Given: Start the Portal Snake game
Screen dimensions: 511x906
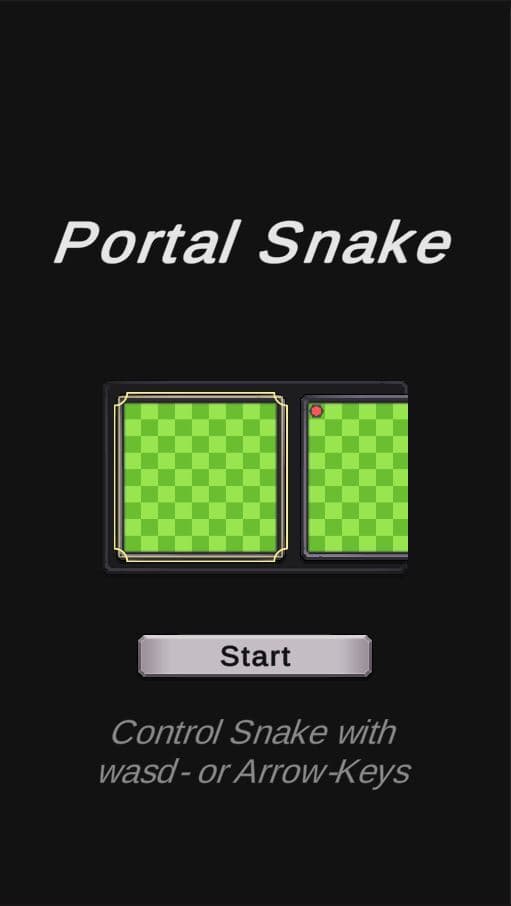Looking at the screenshot, I should pos(255,656).
